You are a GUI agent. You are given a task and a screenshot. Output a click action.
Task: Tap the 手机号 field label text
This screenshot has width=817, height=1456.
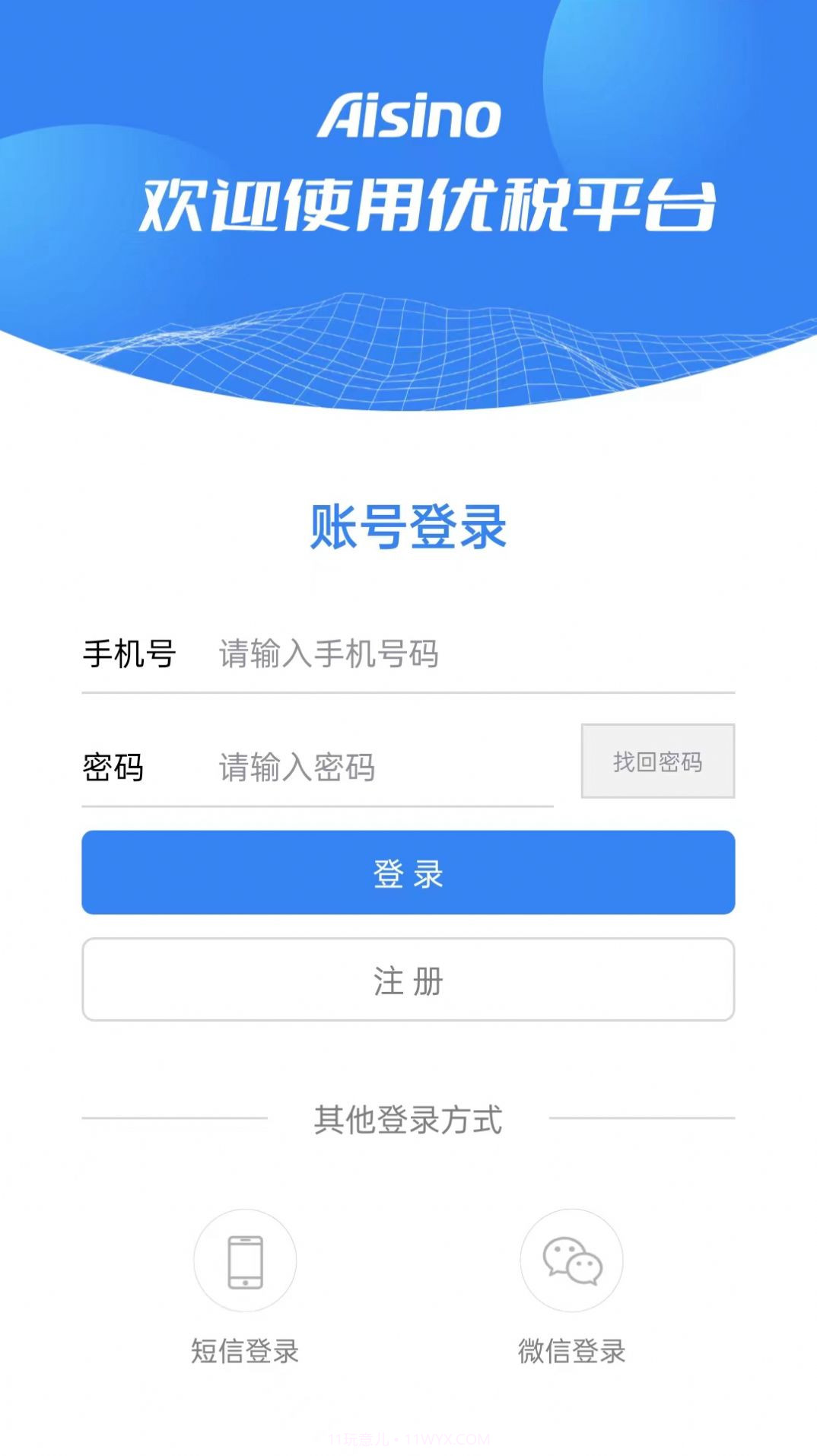129,654
